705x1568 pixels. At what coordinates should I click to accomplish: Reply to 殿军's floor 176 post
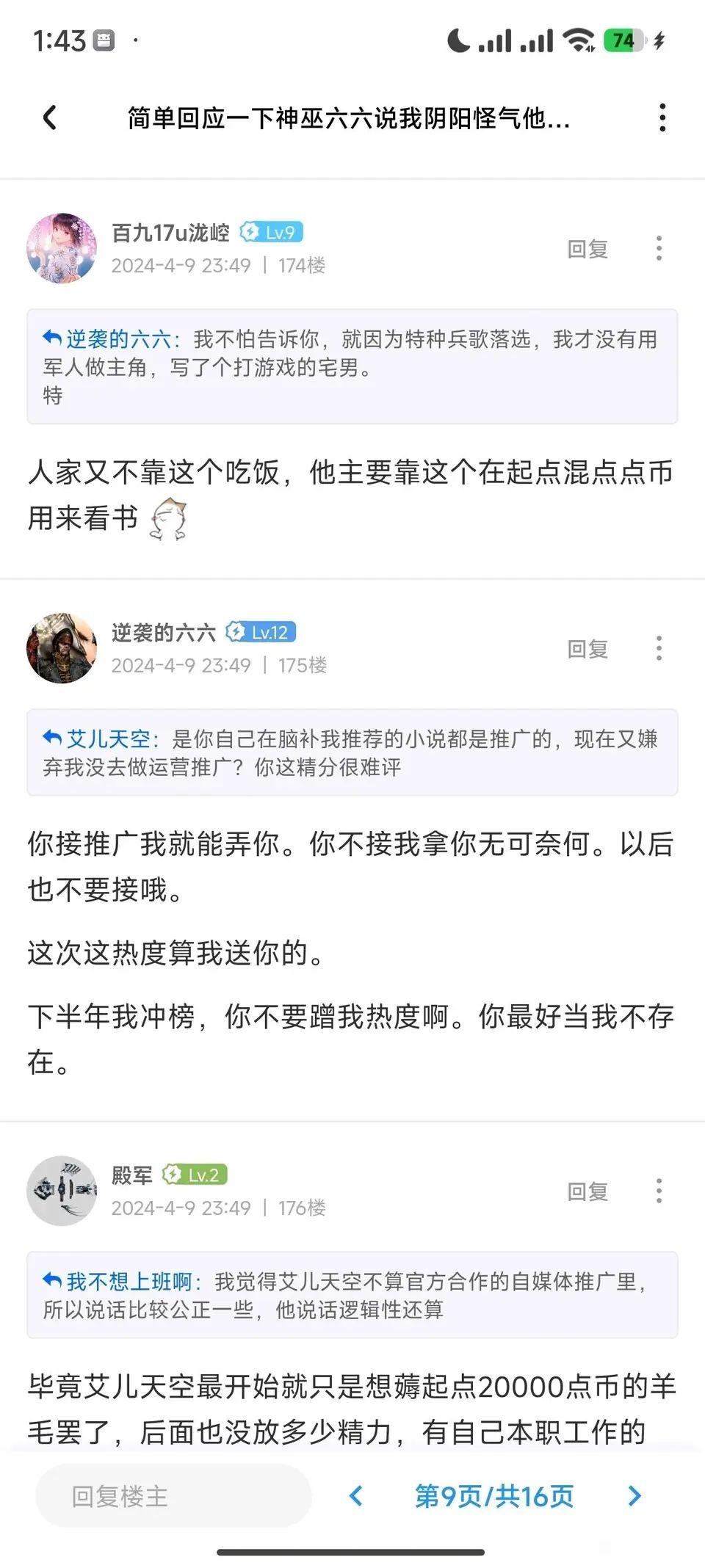pyautogui.click(x=587, y=1191)
